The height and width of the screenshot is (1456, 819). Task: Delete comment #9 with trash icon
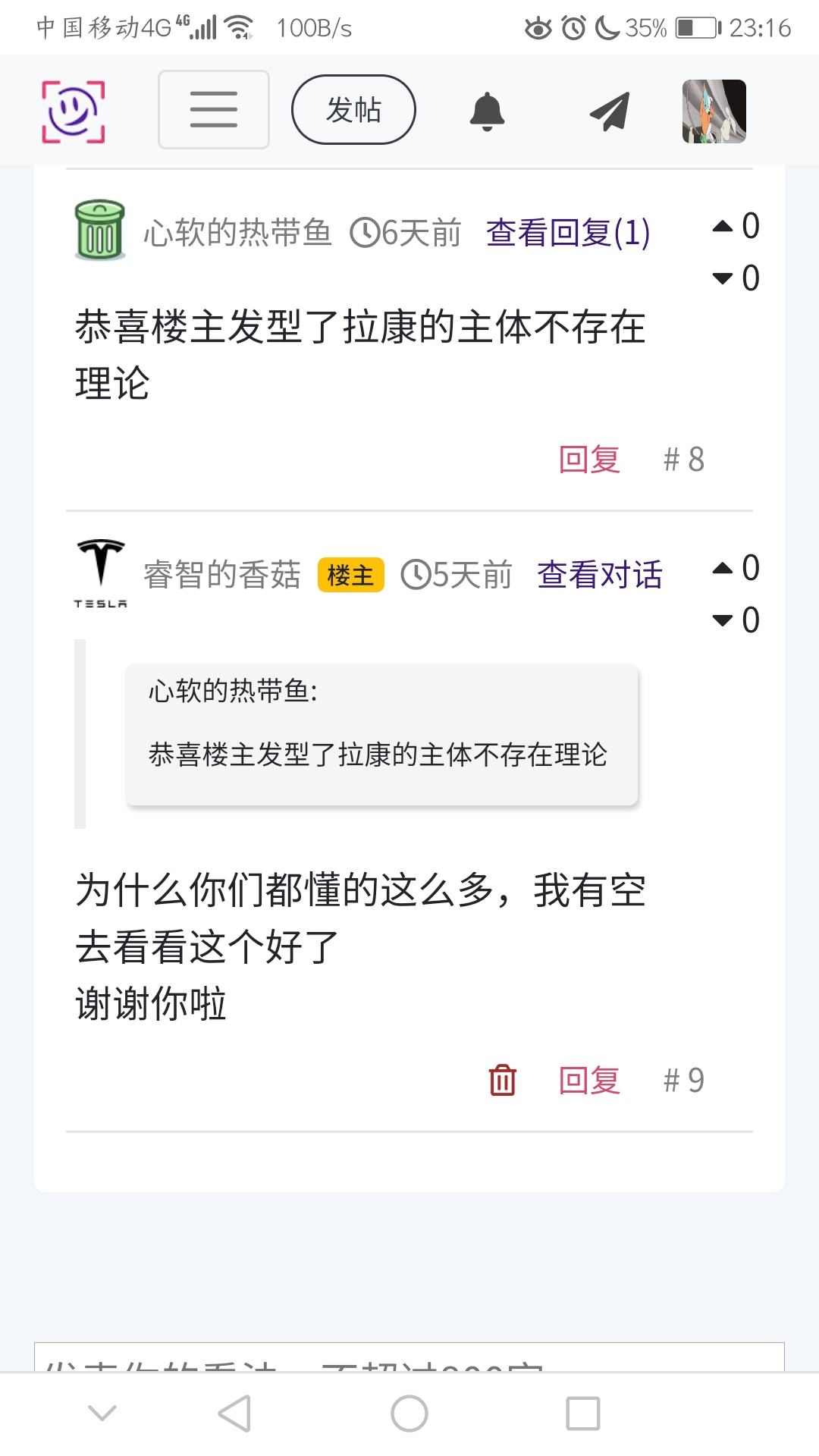(x=502, y=1080)
